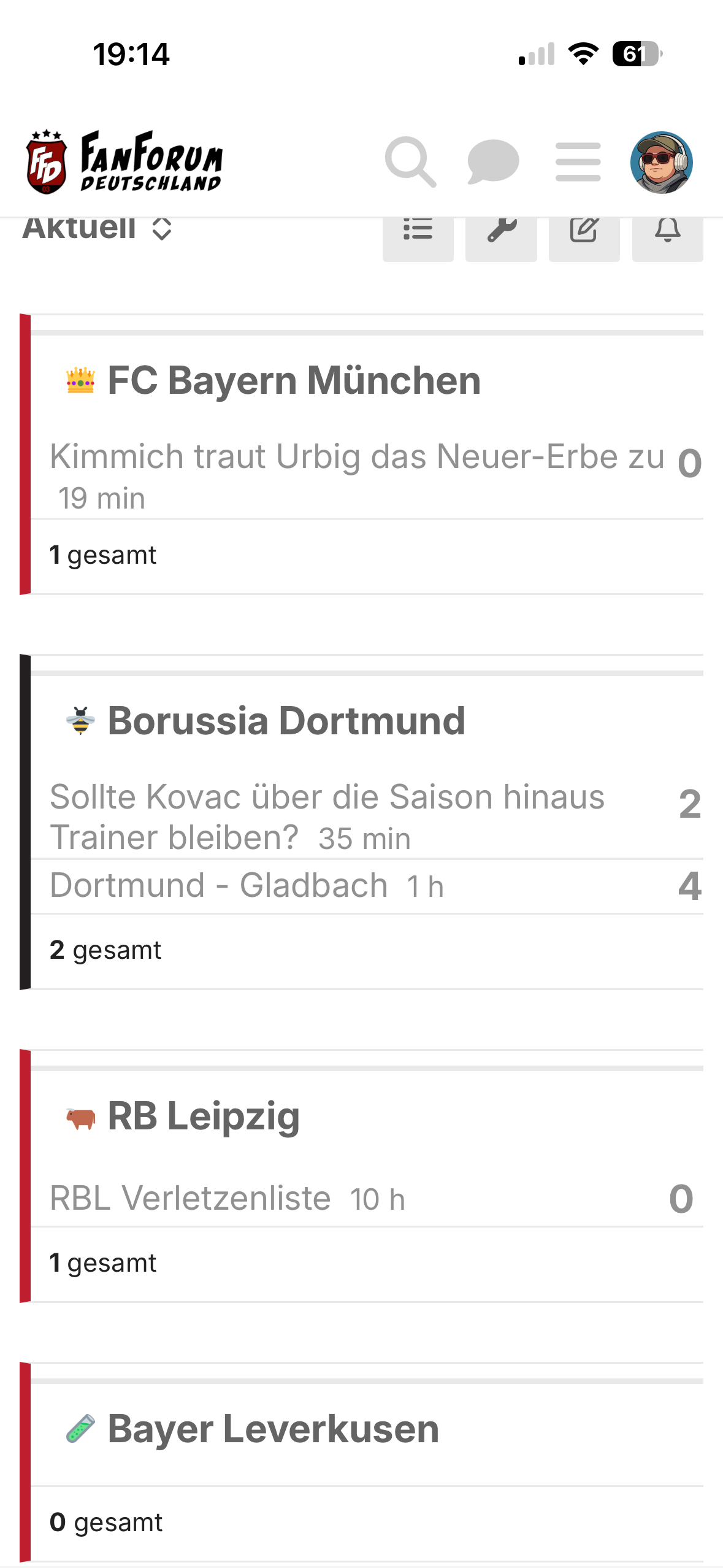Open topic Kimmich traut Urbig das Neuer-Erbe zu
The height and width of the screenshot is (1568, 723).
[357, 456]
